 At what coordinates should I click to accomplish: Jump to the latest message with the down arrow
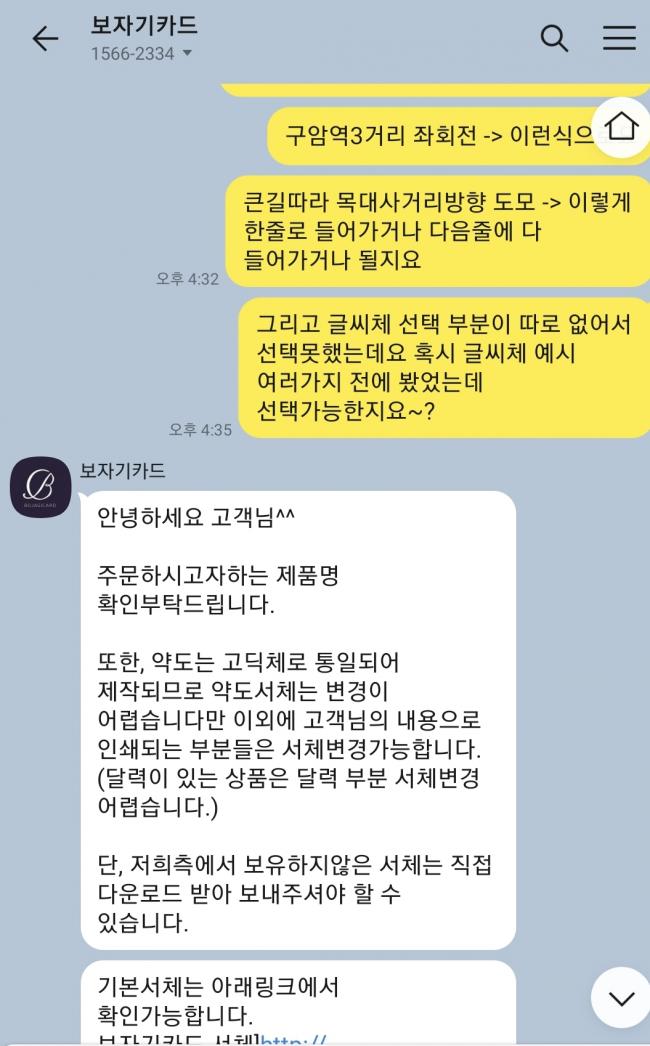point(620,997)
